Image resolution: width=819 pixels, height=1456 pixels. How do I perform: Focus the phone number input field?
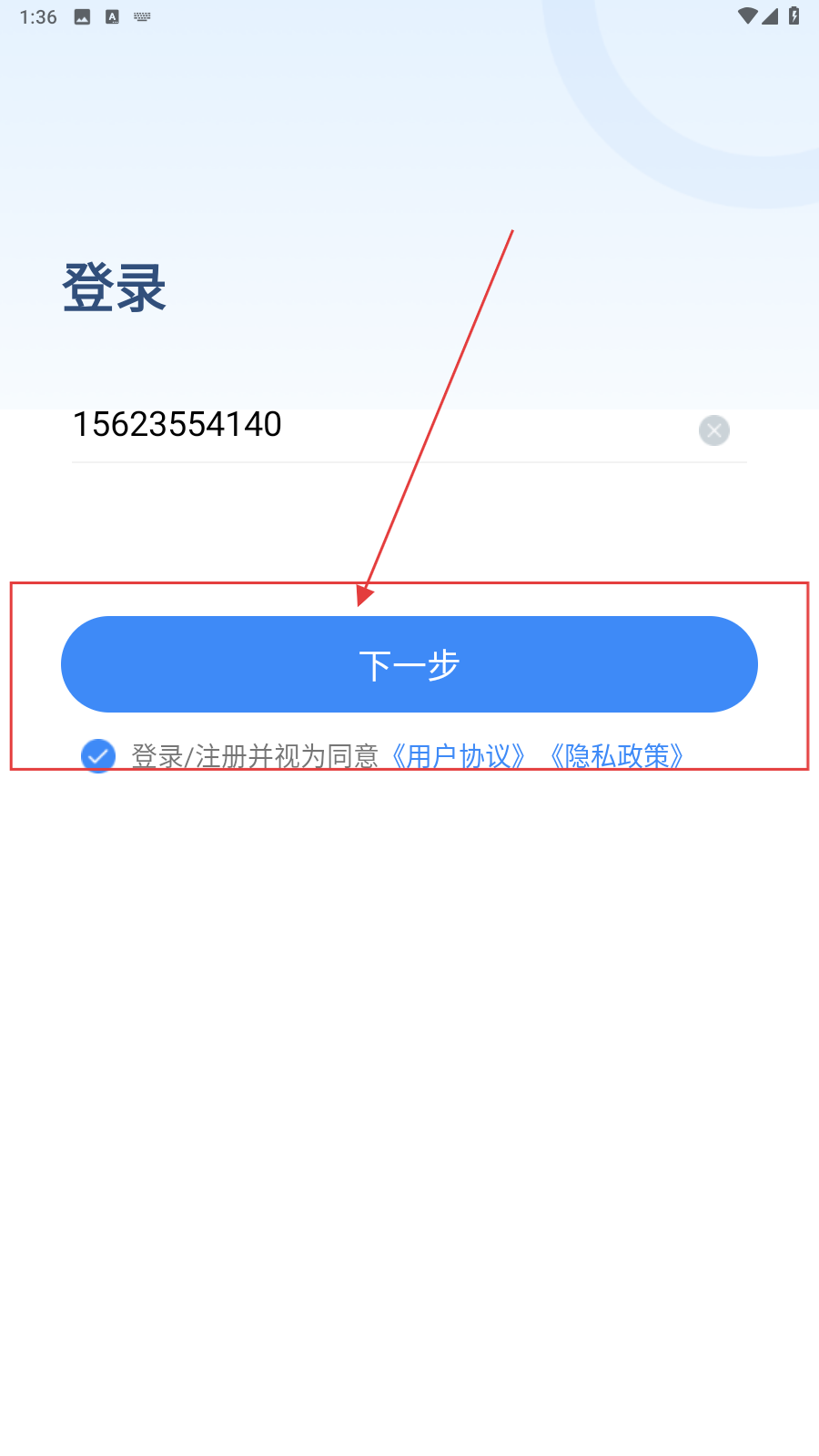pyautogui.click(x=364, y=425)
